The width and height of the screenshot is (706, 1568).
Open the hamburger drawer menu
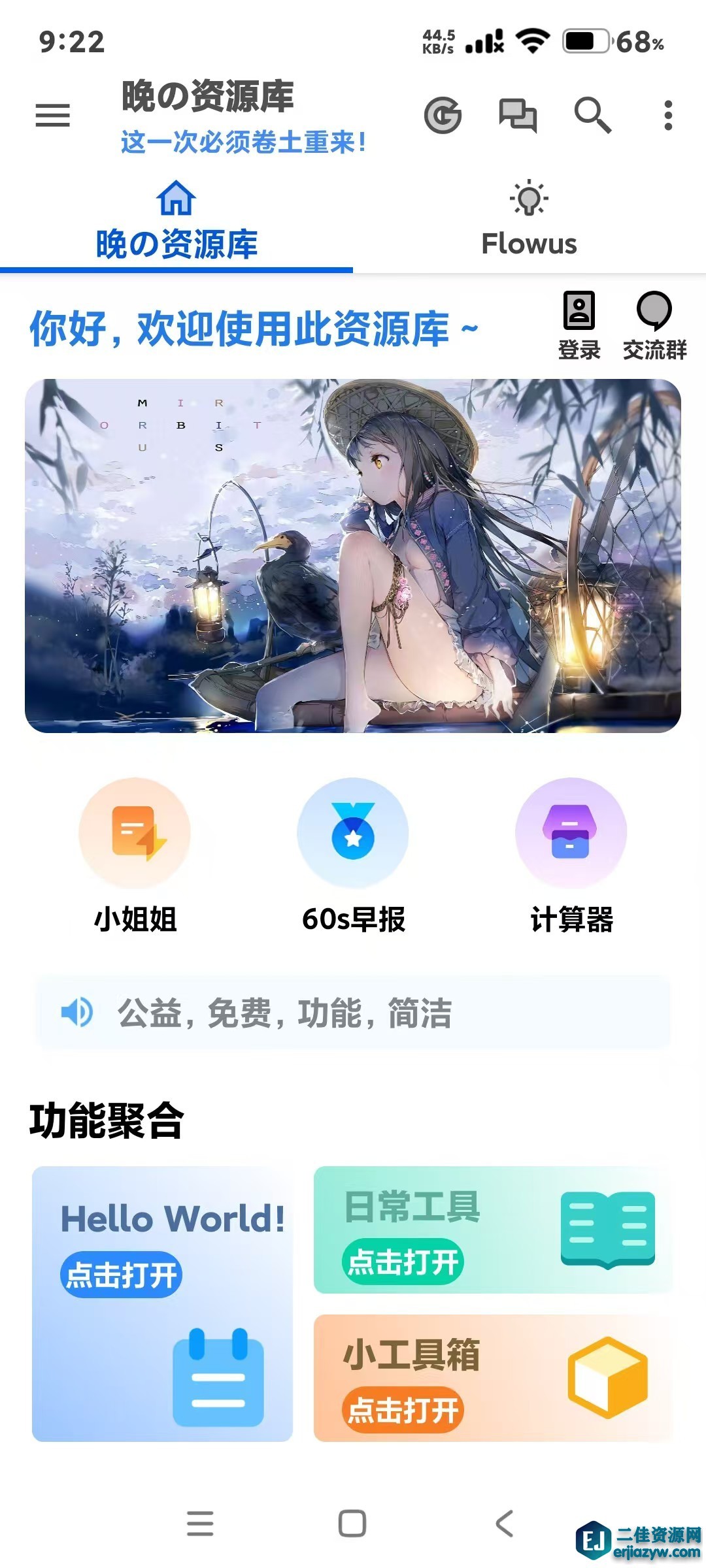click(x=52, y=115)
